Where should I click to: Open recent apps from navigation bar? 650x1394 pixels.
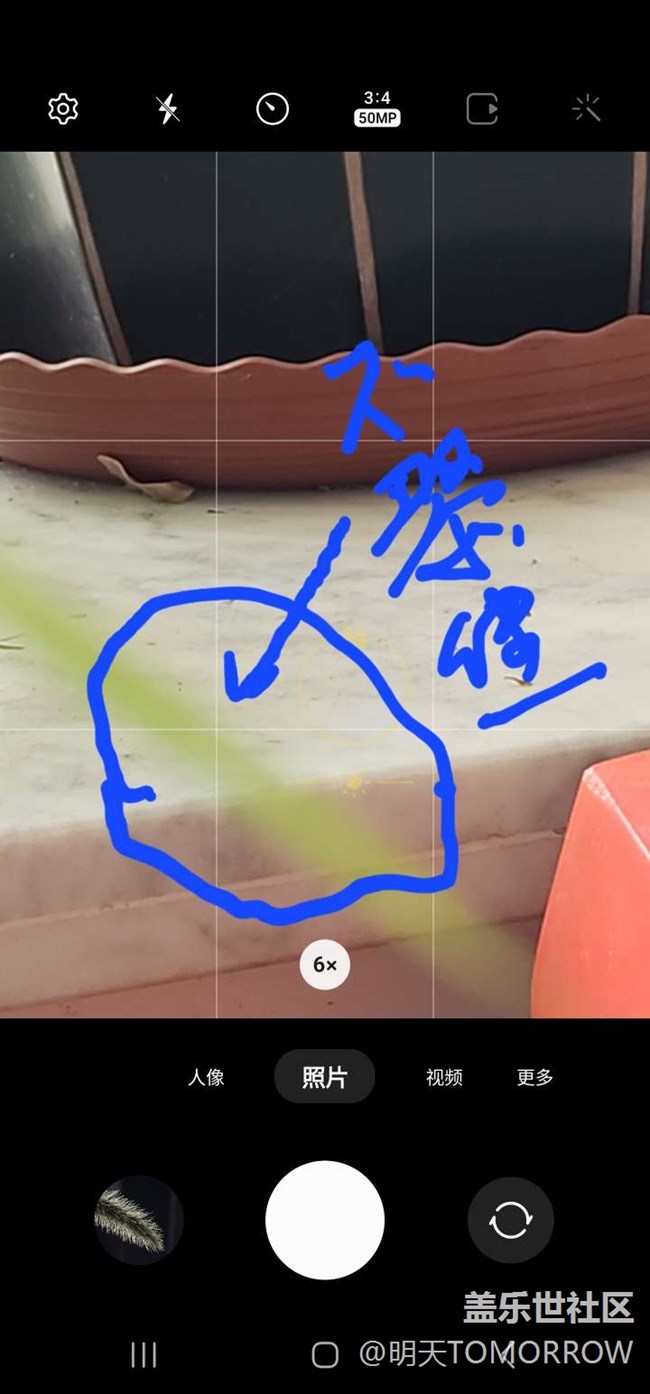tap(144, 1355)
